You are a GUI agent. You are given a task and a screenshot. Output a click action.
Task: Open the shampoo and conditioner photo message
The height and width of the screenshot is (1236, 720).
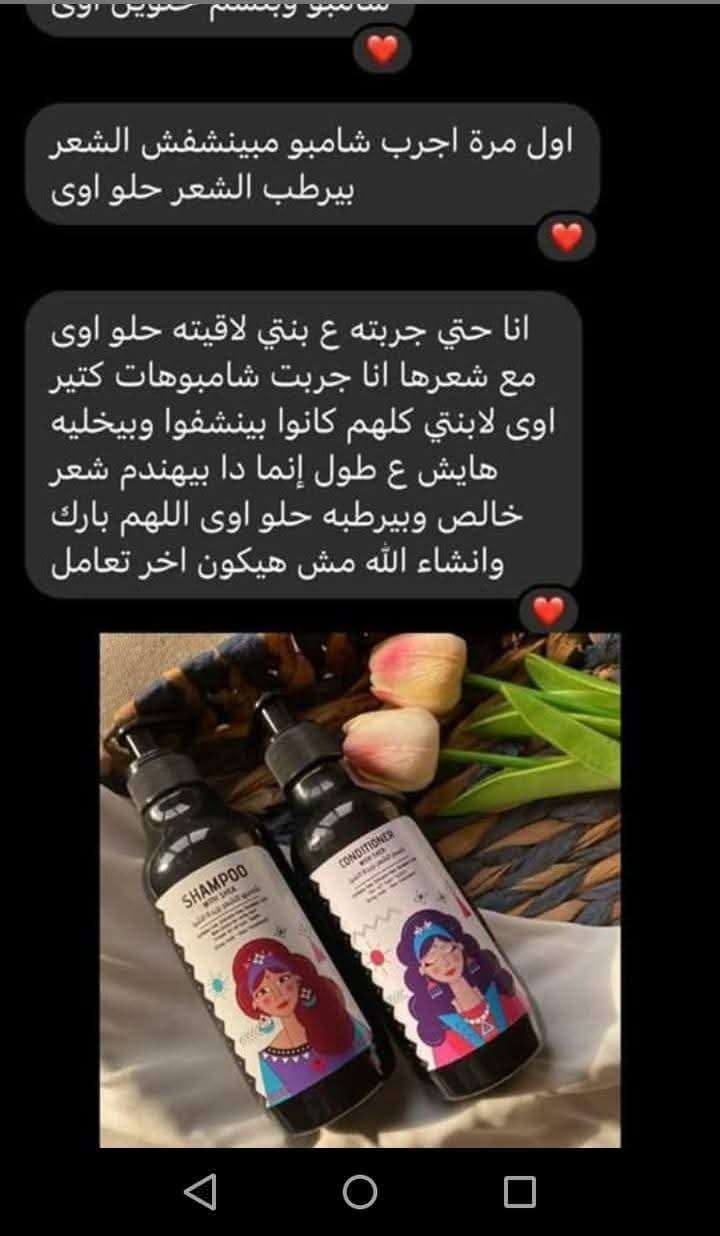[x=360, y=890]
